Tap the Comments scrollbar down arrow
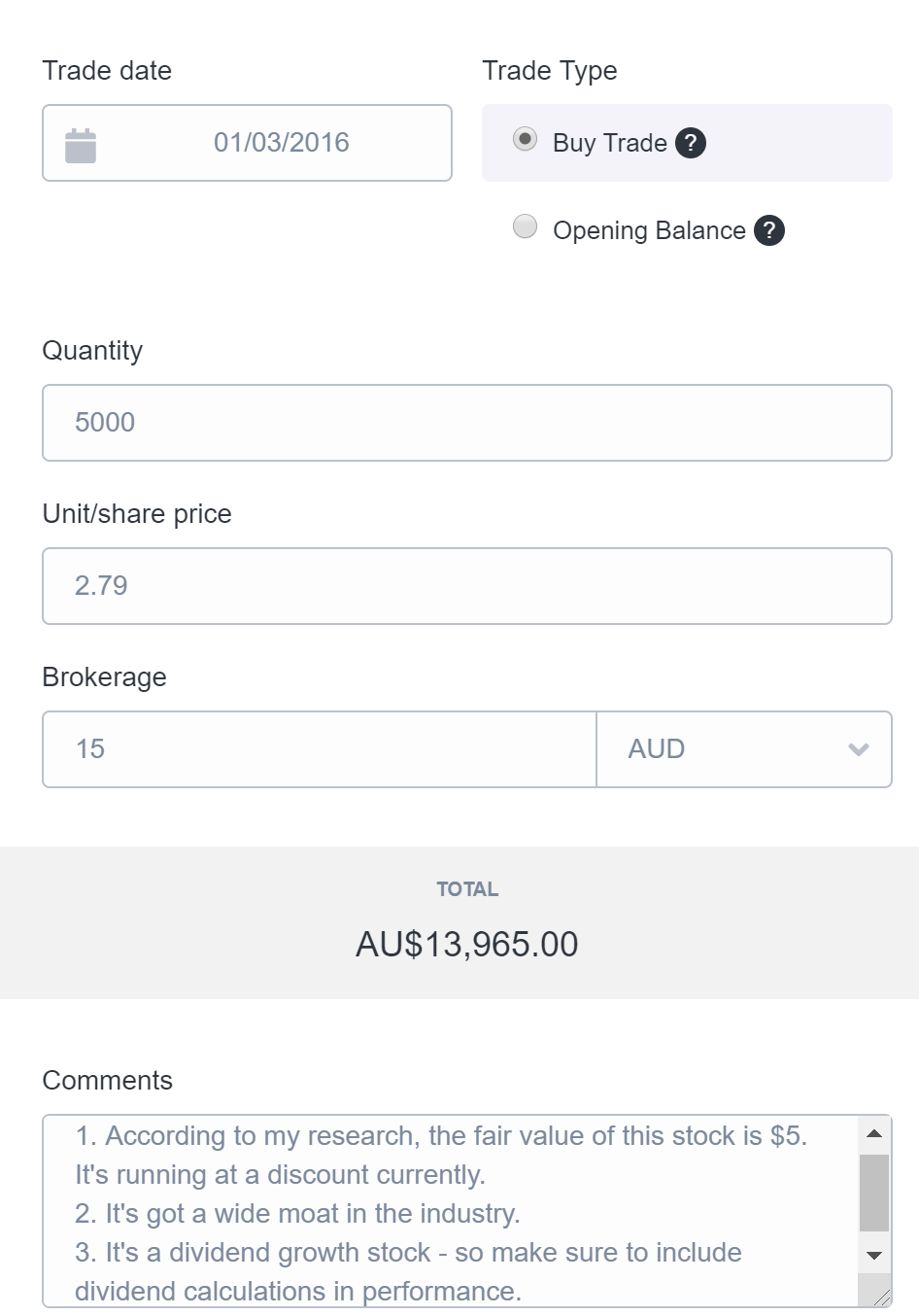Image resolution: width=919 pixels, height=1316 pixels. [874, 1255]
